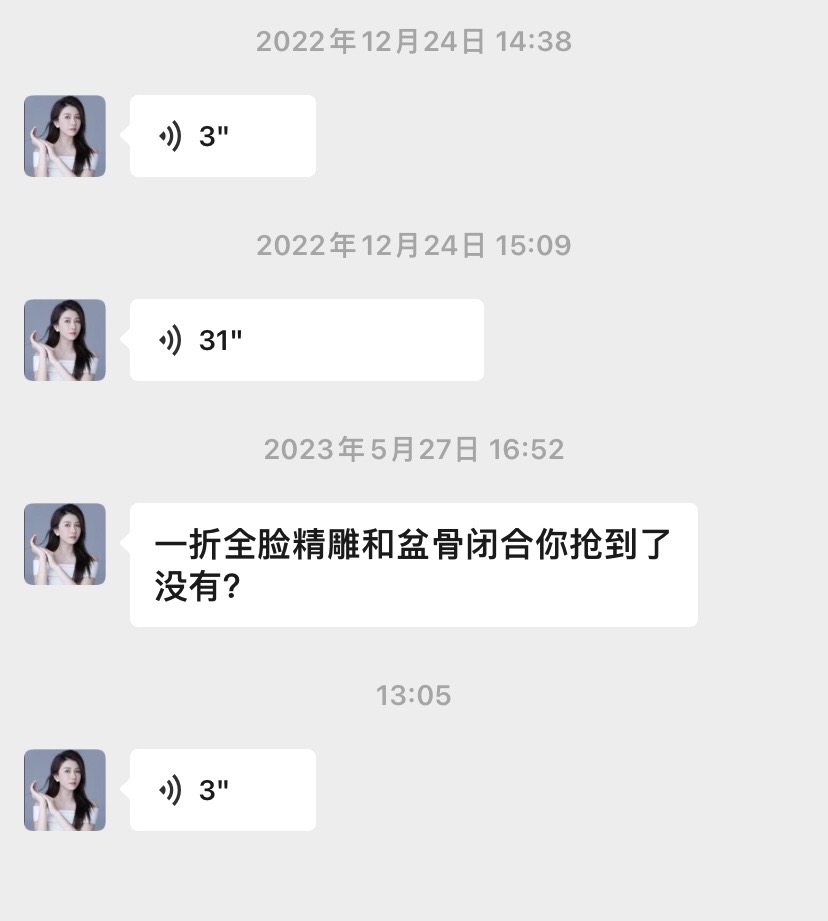Screen dimensions: 828x921
Task: Play the voice message sent at 13:05
Action: (222, 790)
